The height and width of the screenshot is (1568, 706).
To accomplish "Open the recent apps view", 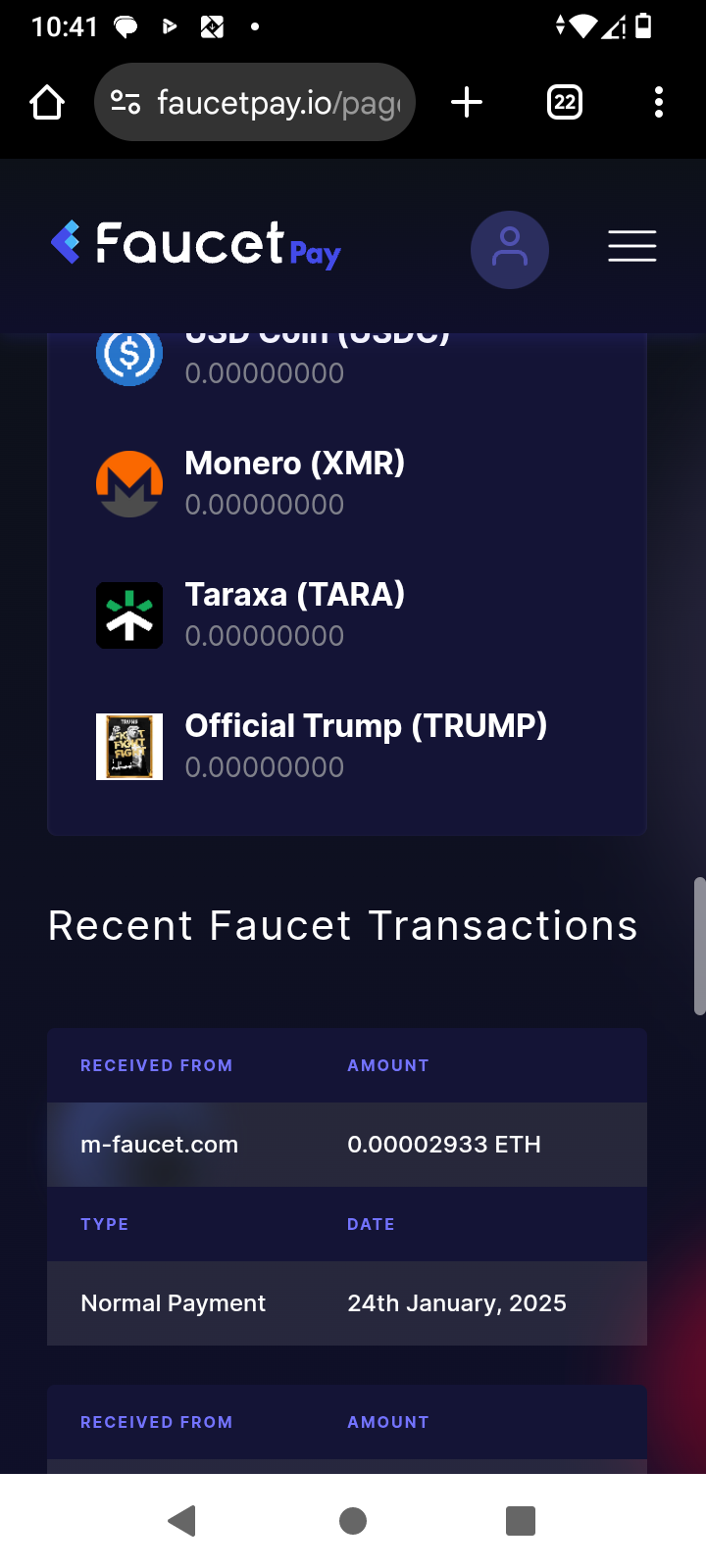I will click(x=520, y=1520).
